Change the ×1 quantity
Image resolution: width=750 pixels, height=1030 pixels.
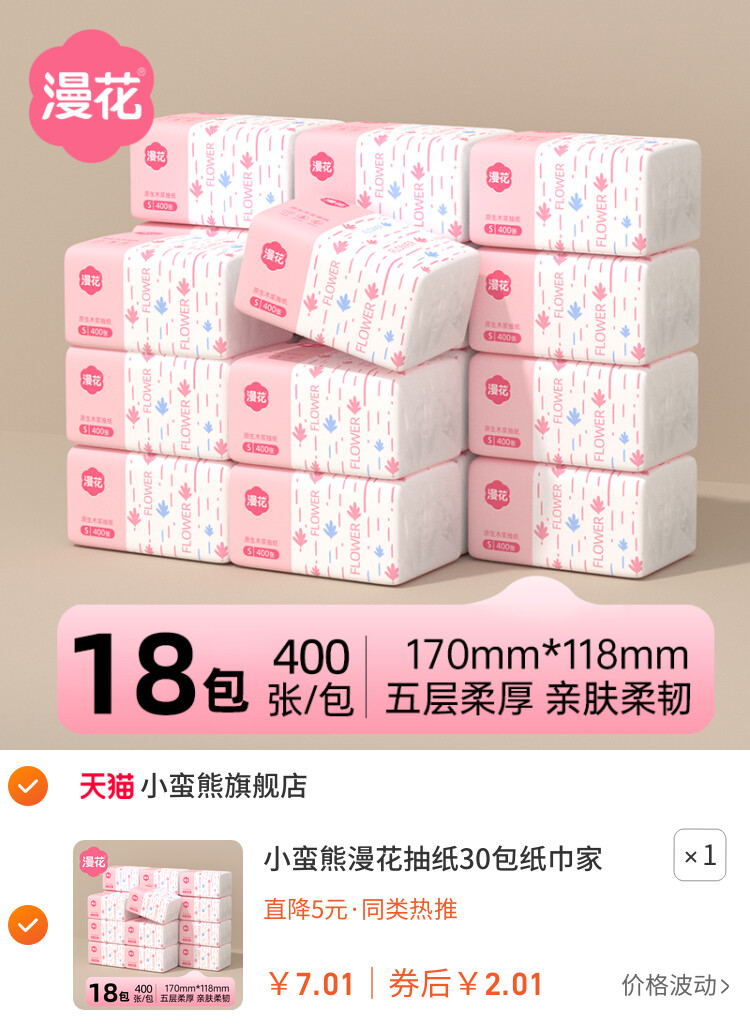coord(699,856)
